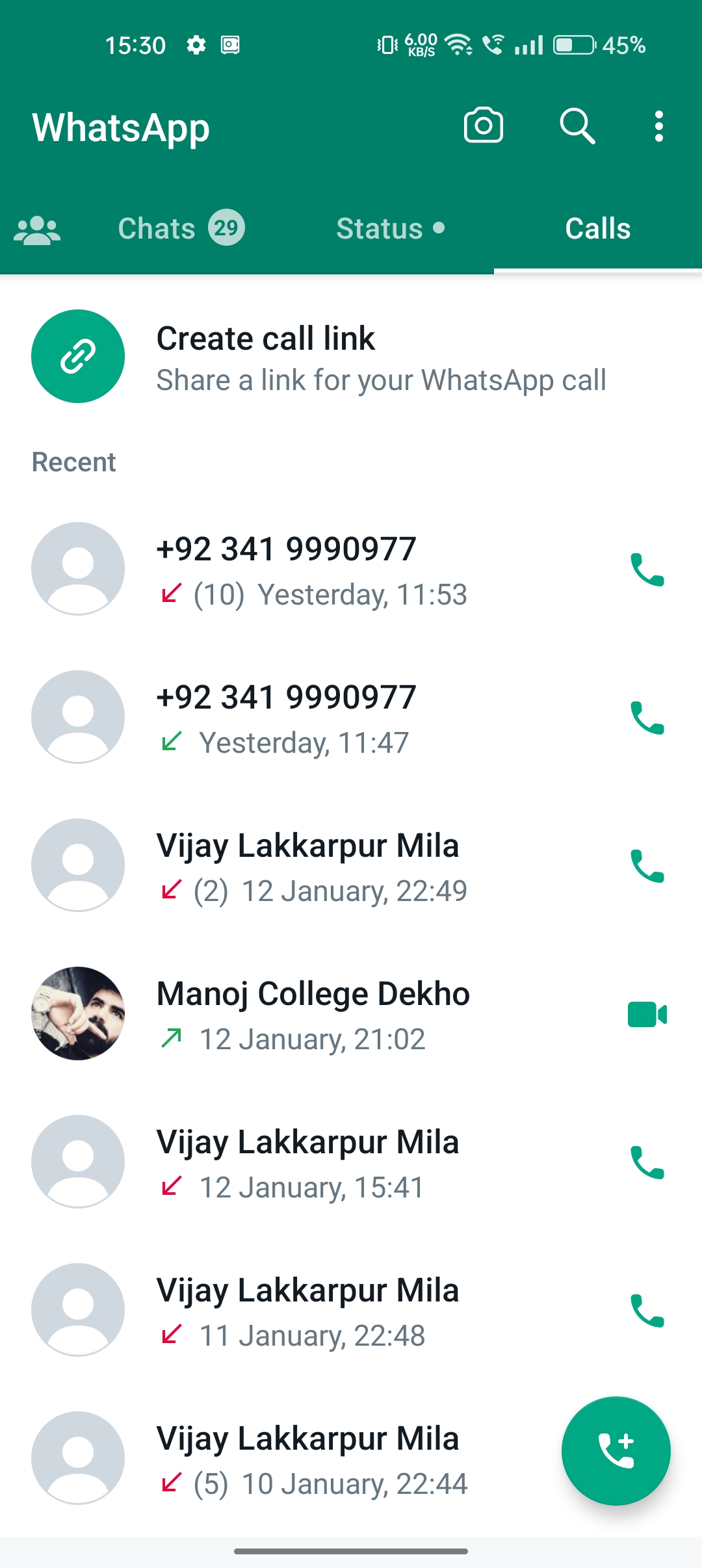Viewport: 702px width, 1568px height.
Task: Switch to the Chats tab
Action: tap(181, 229)
